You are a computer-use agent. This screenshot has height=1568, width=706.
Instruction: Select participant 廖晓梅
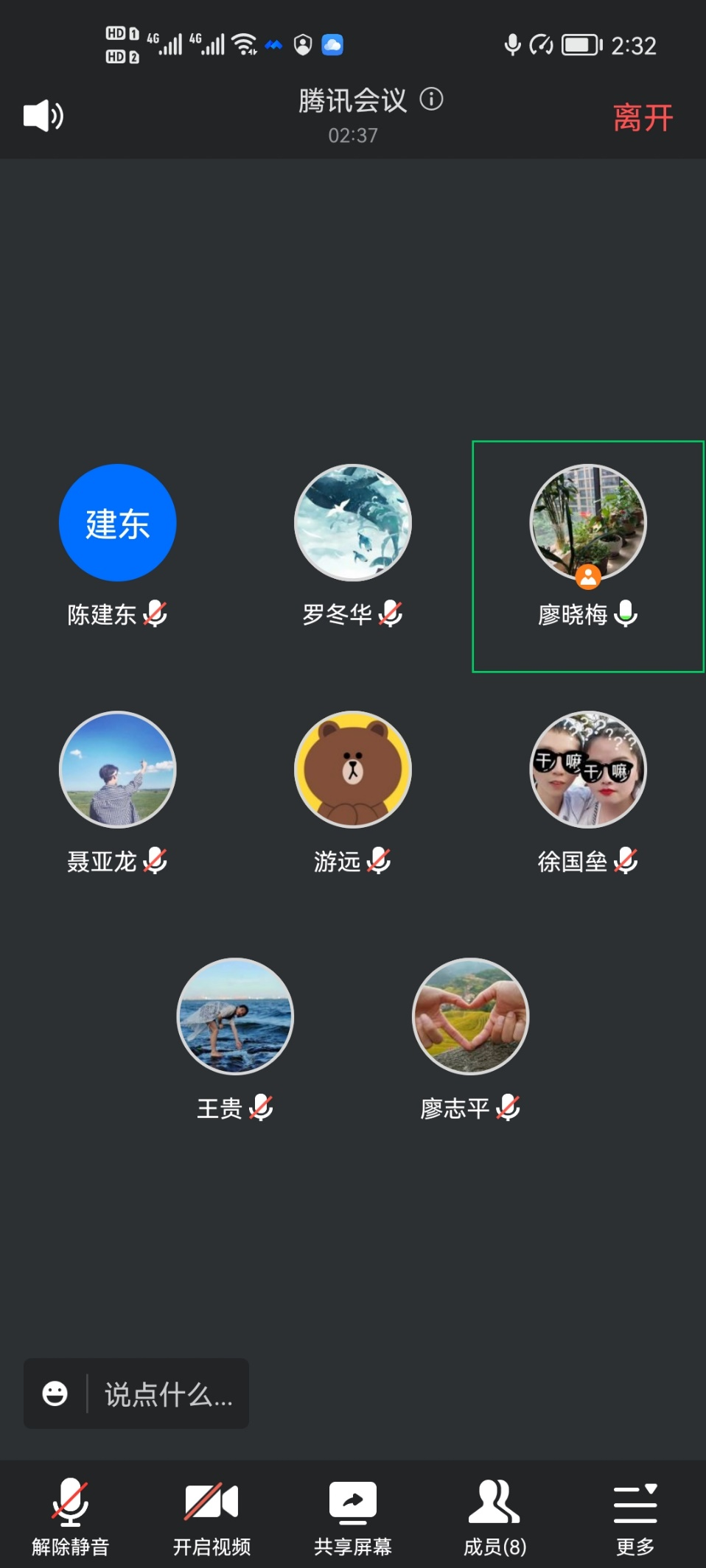click(587, 523)
